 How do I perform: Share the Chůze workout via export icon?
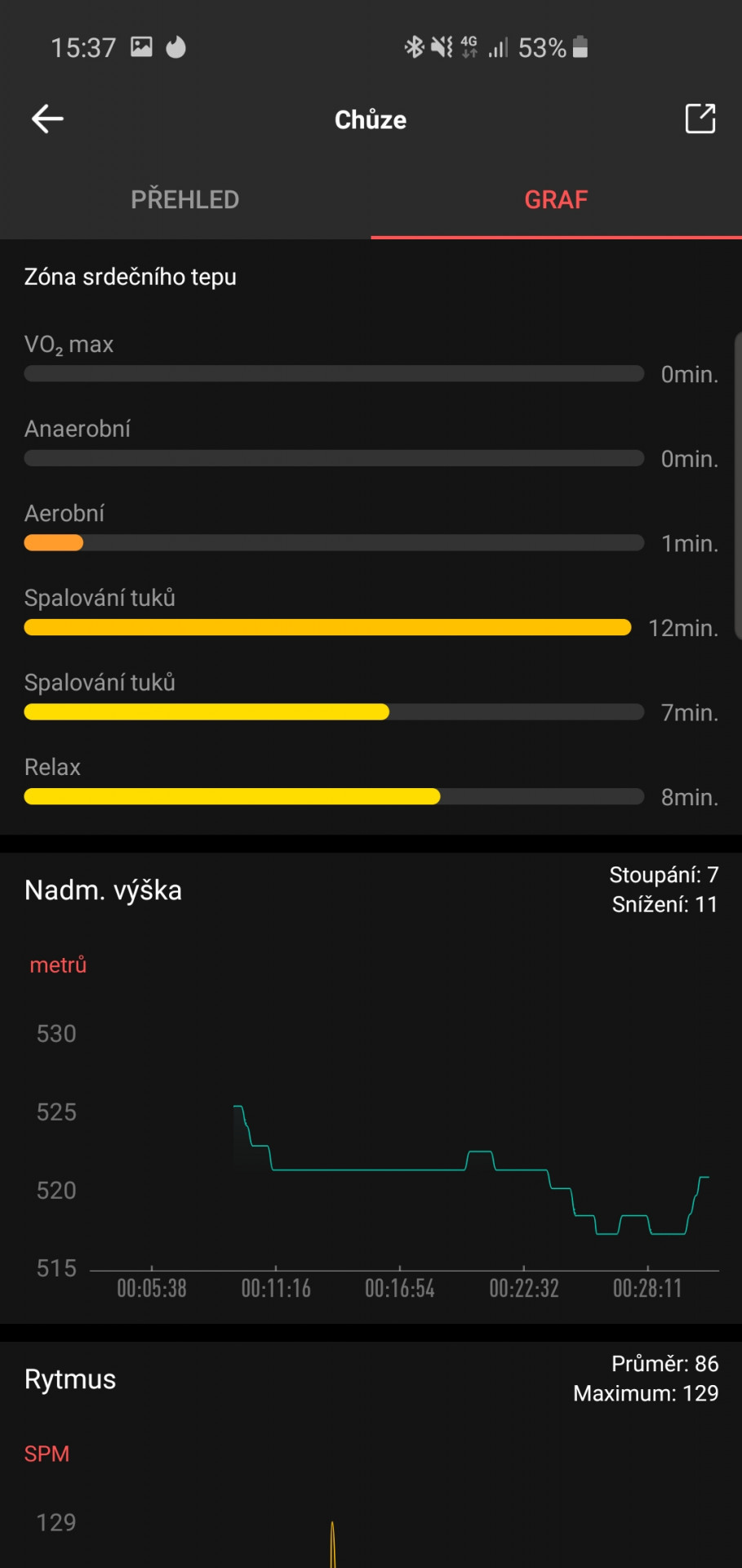[x=700, y=119]
